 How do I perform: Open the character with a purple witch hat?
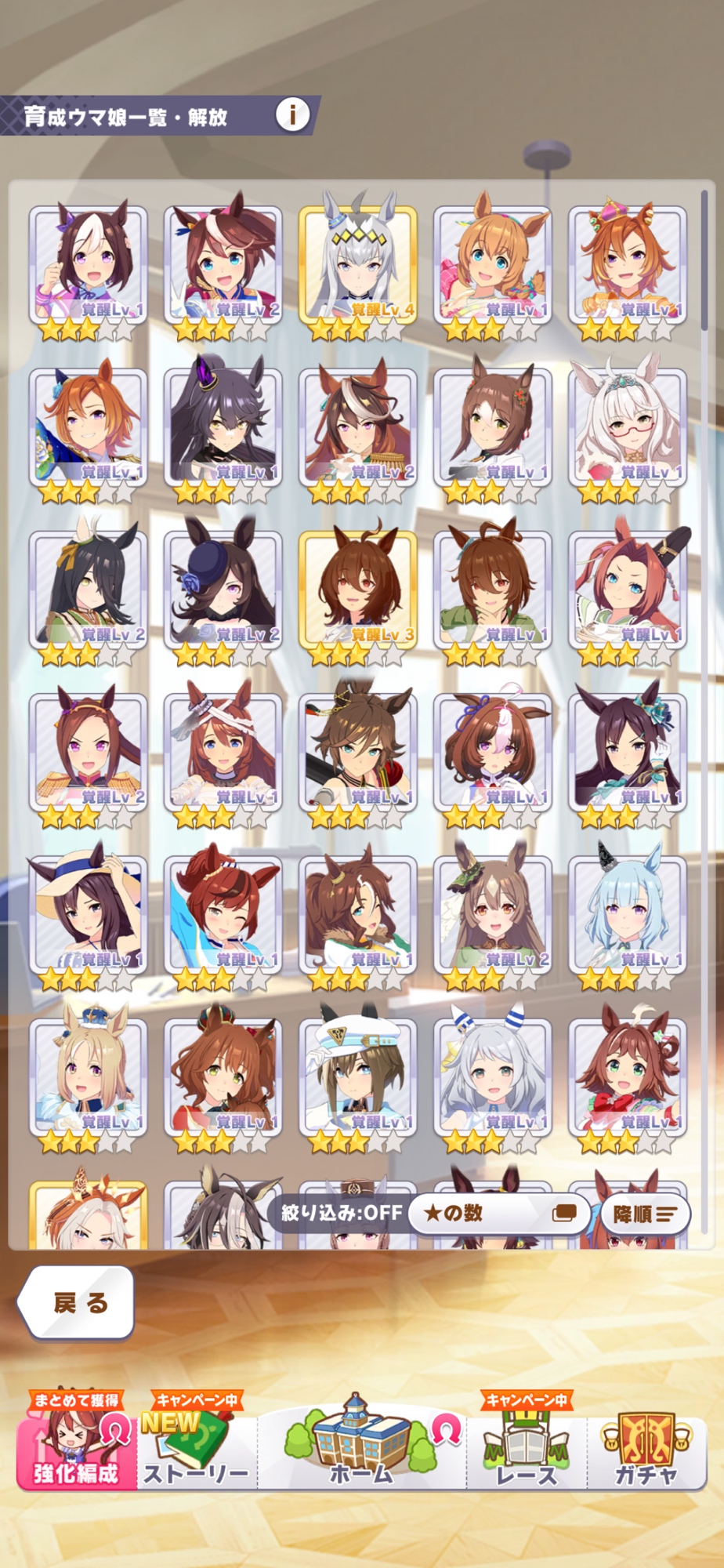click(223, 428)
